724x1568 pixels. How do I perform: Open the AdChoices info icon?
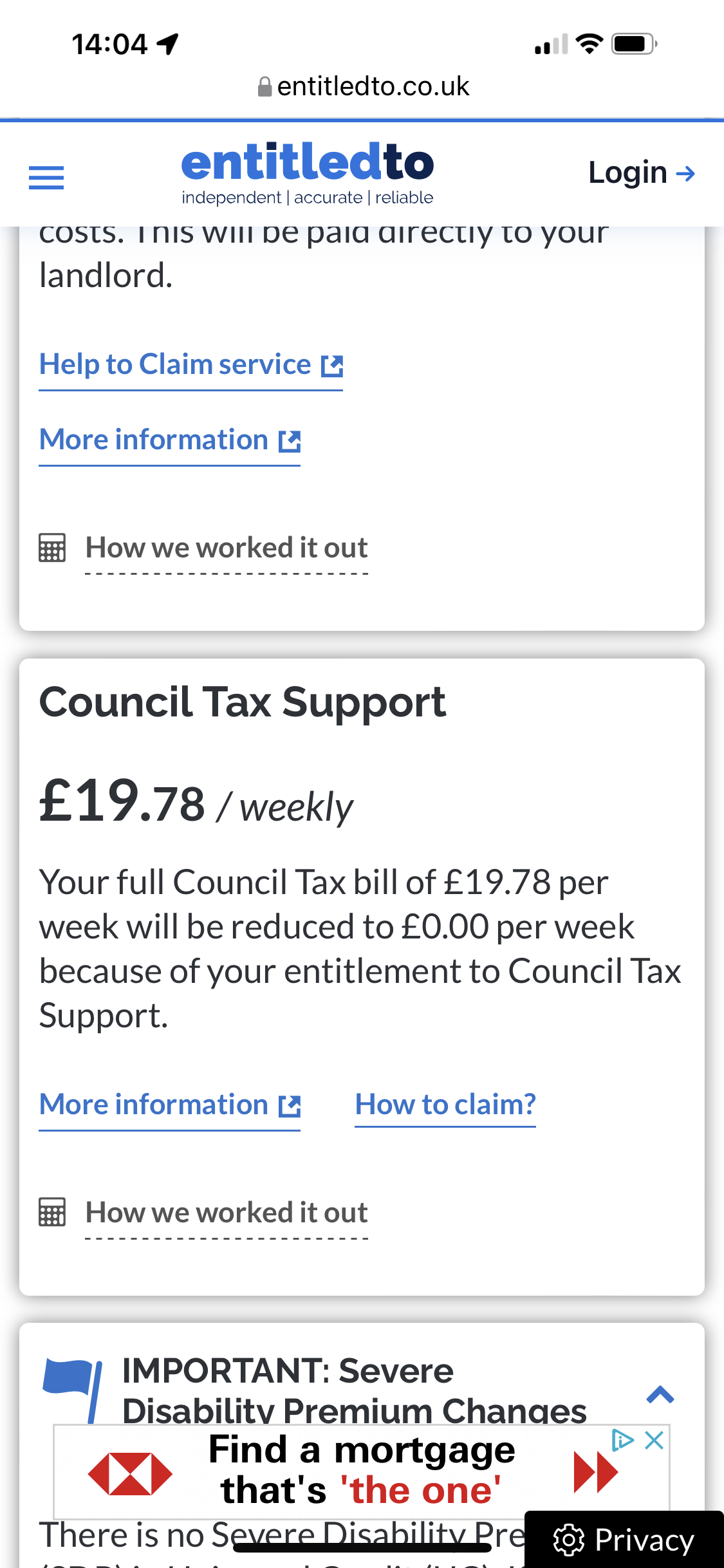tap(622, 1440)
